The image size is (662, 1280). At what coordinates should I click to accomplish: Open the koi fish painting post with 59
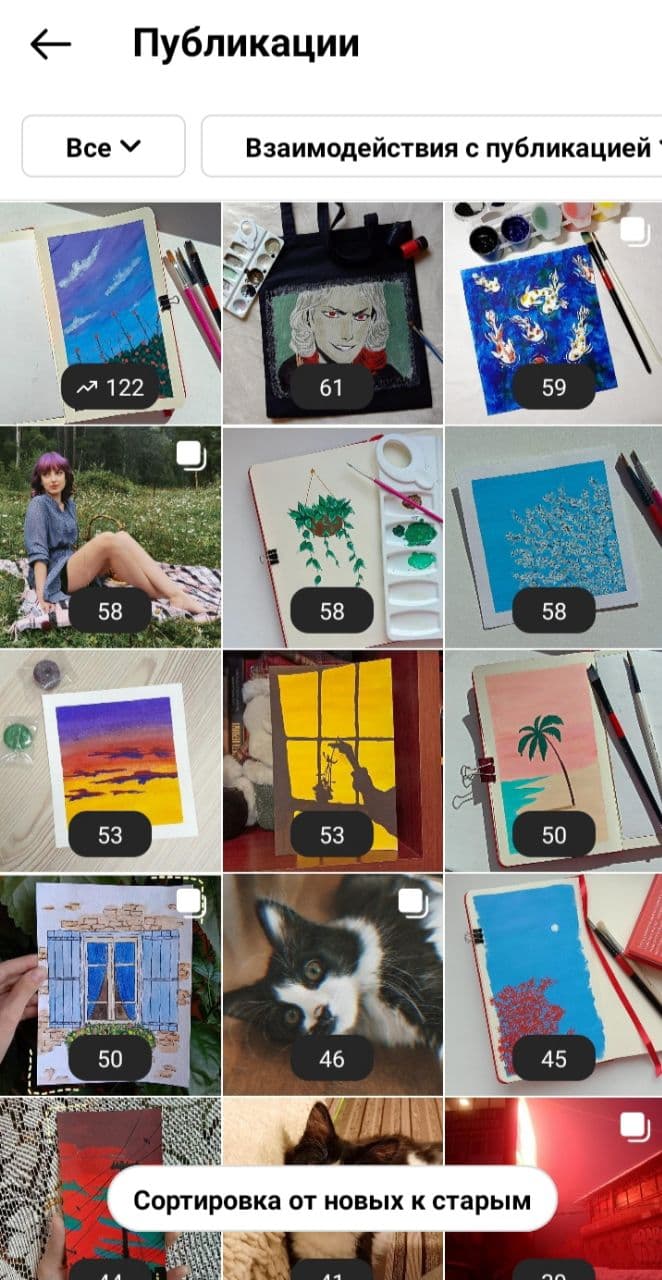pos(553,313)
